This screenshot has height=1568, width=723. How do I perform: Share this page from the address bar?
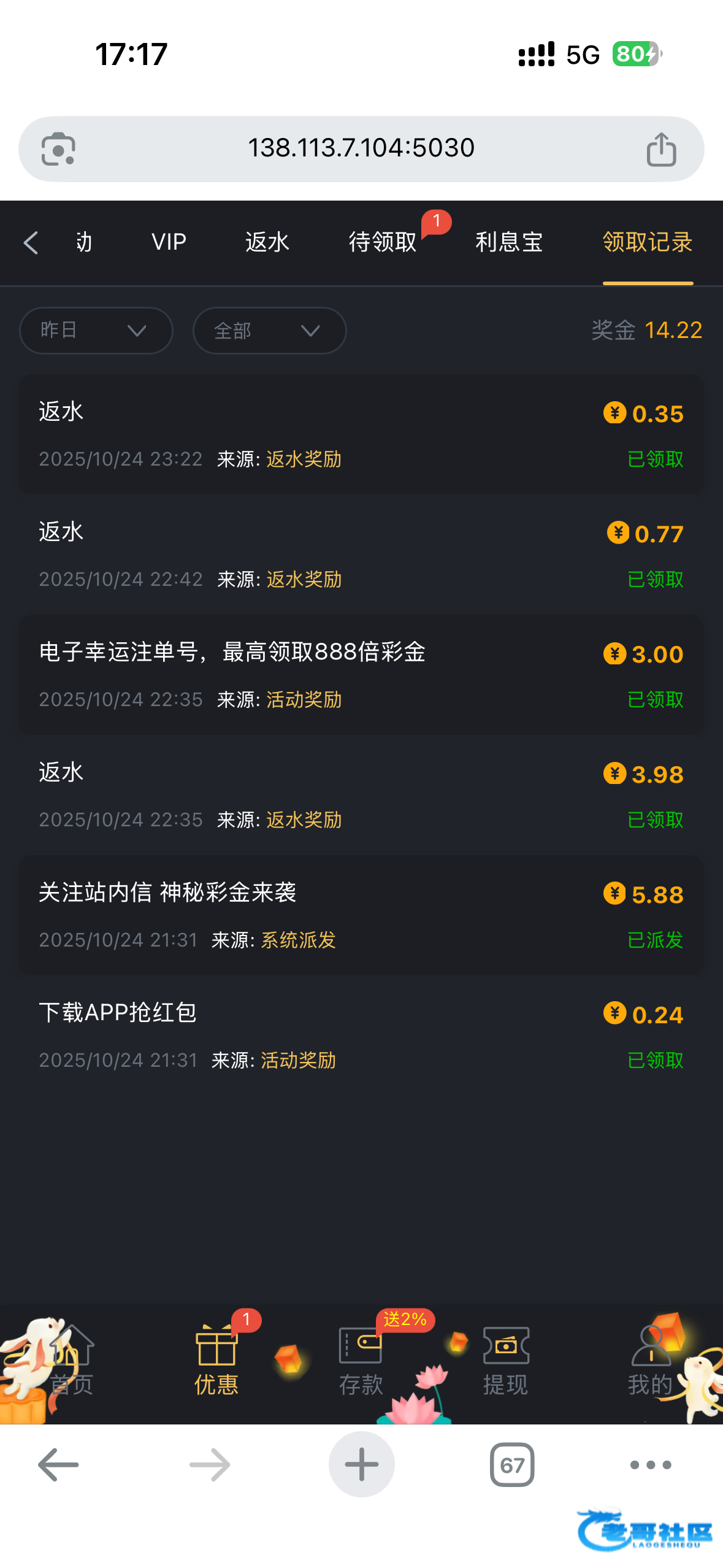(x=661, y=149)
